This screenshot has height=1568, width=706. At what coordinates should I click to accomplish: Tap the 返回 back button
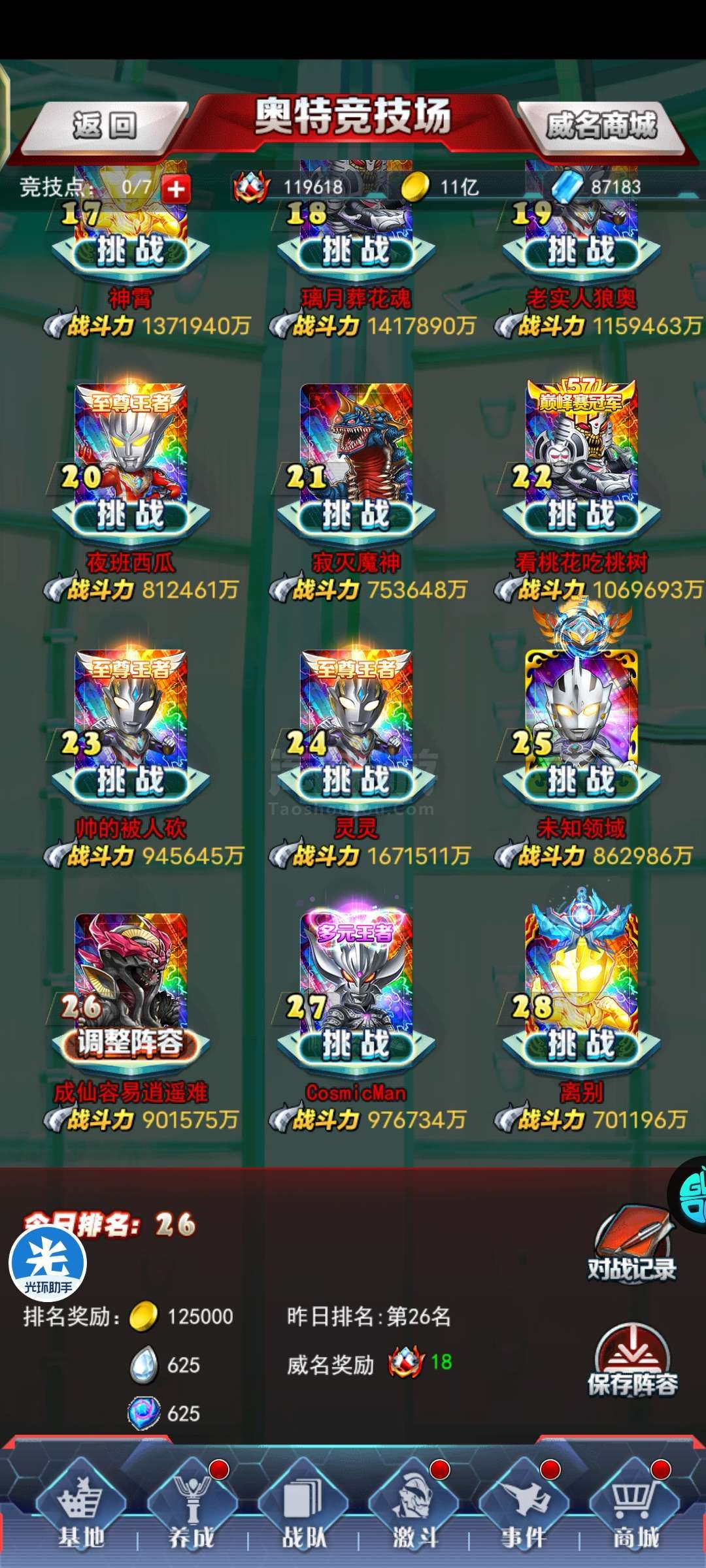[105, 125]
